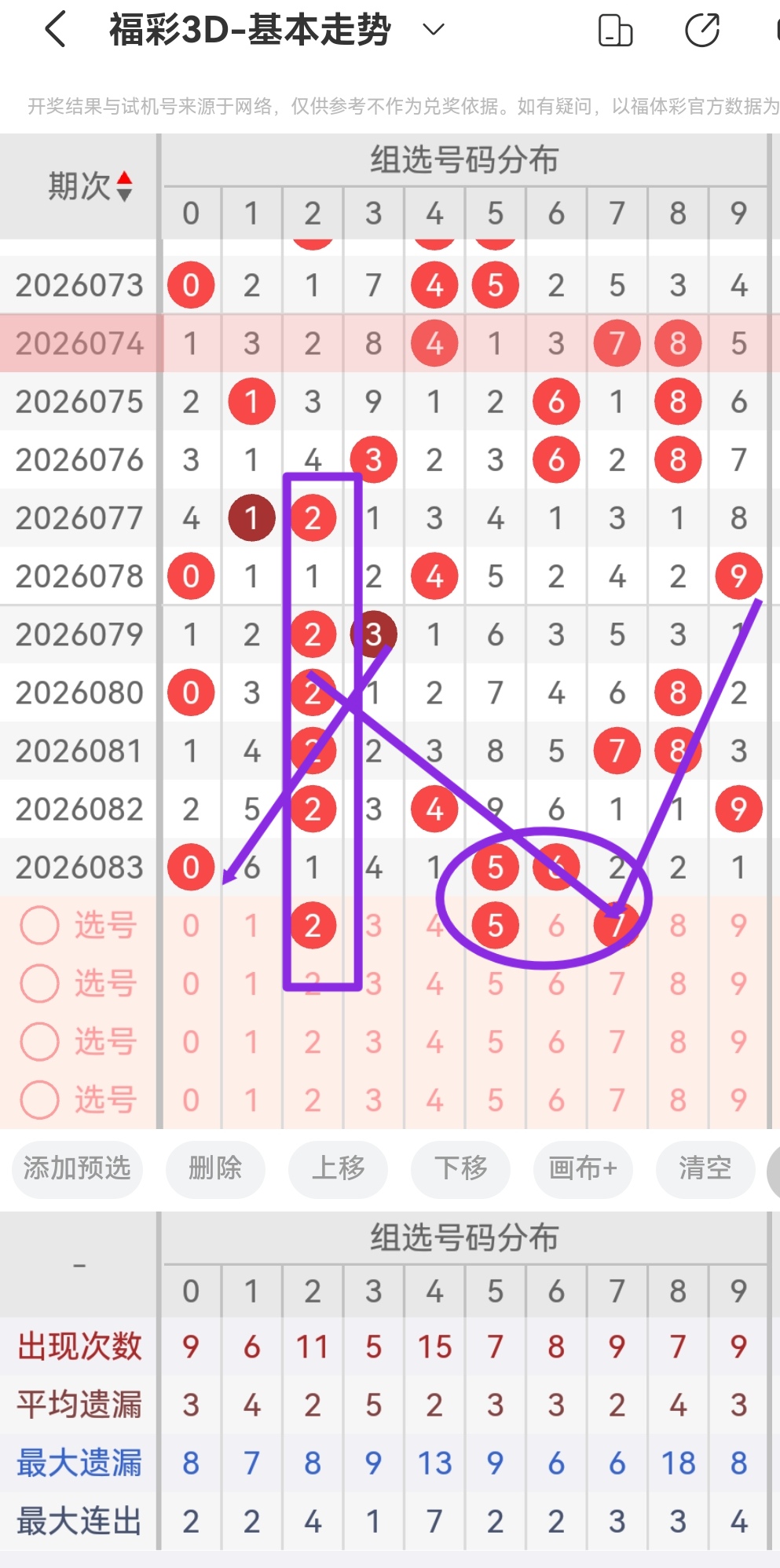Select the second 选号 row circle
This screenshot has height=1568, width=780.
click(39, 983)
